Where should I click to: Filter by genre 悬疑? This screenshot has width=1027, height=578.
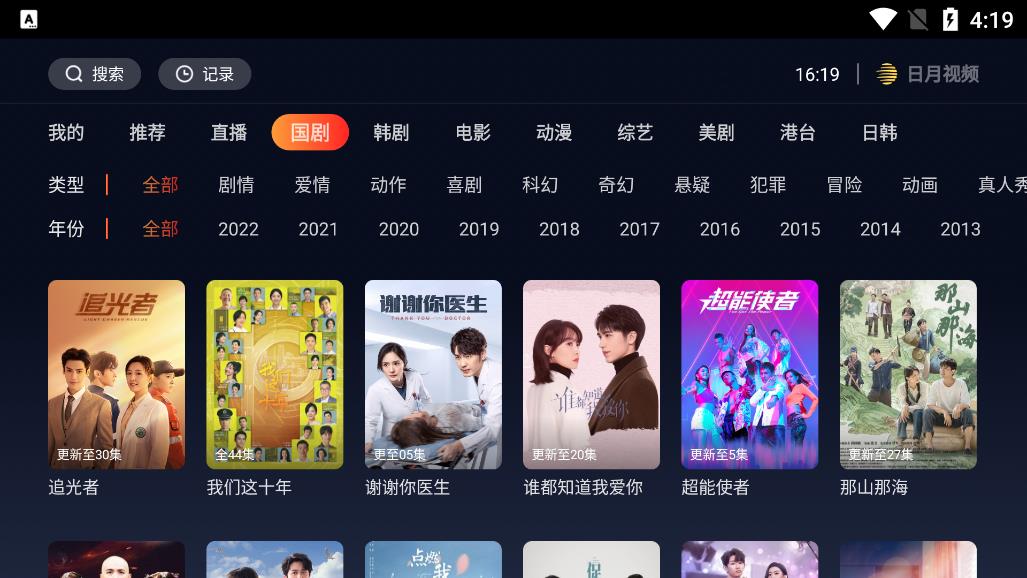[x=692, y=185]
